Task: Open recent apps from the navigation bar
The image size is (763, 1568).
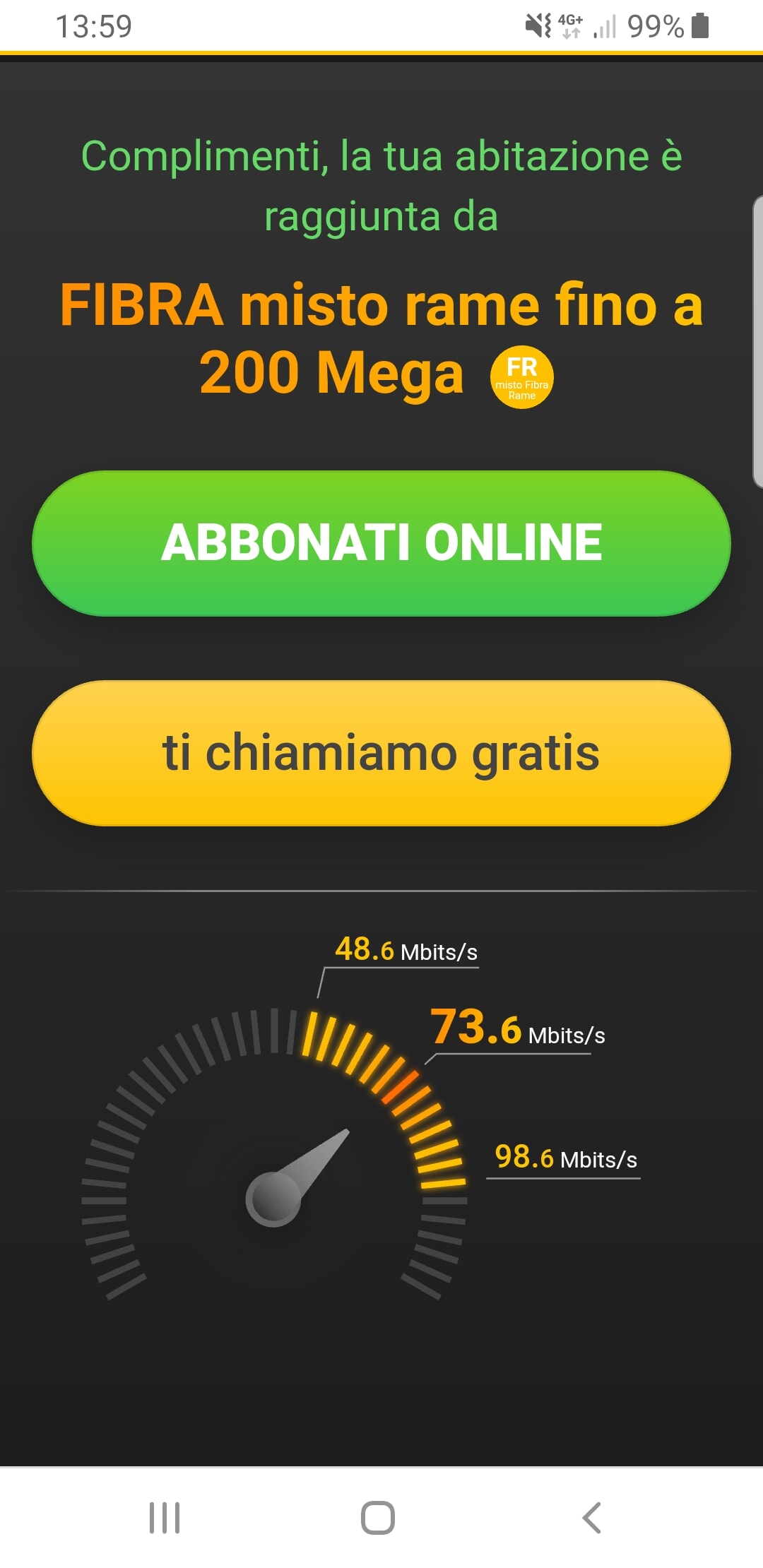Action: 165,1517
